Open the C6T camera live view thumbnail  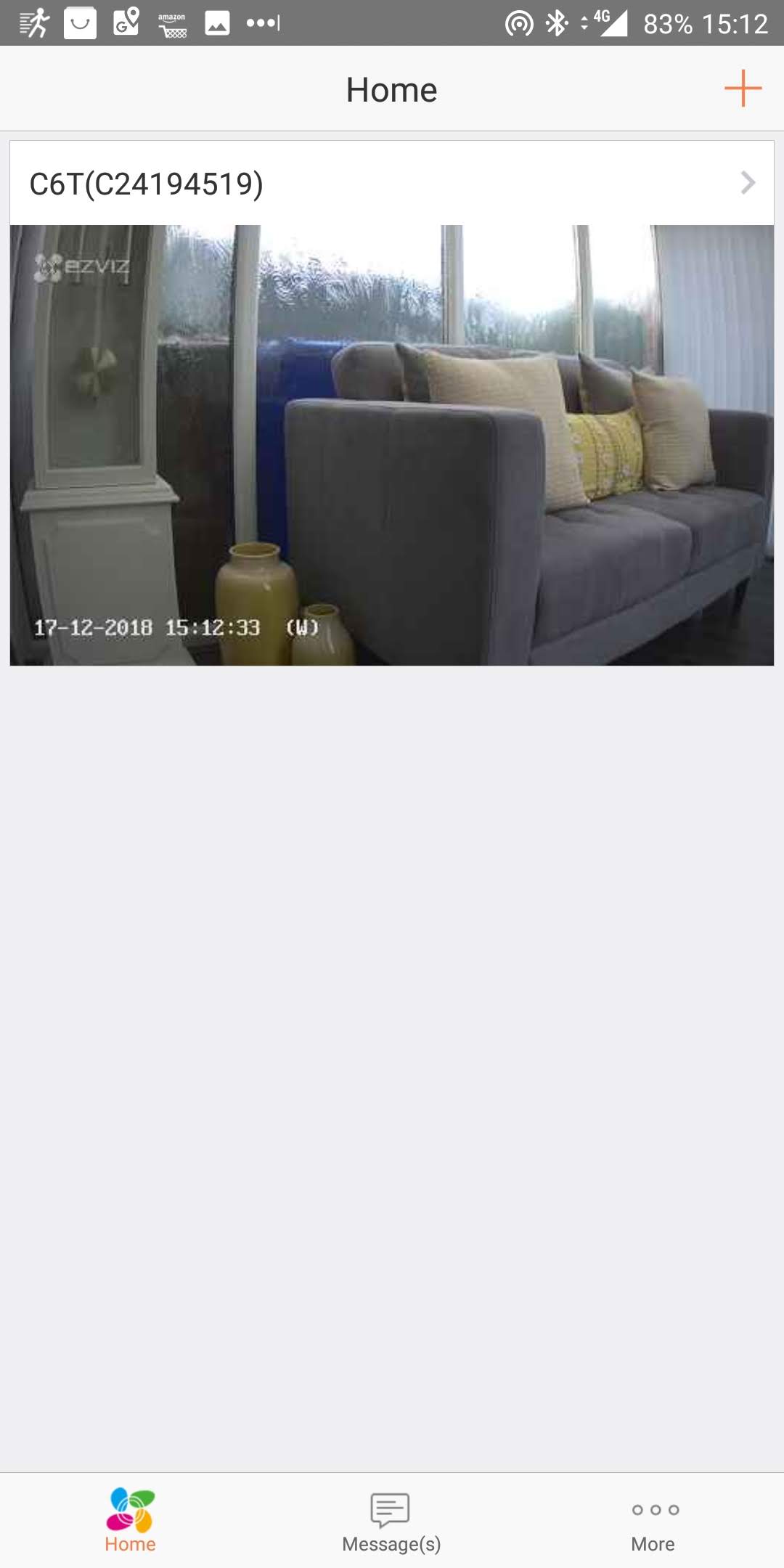[x=392, y=445]
